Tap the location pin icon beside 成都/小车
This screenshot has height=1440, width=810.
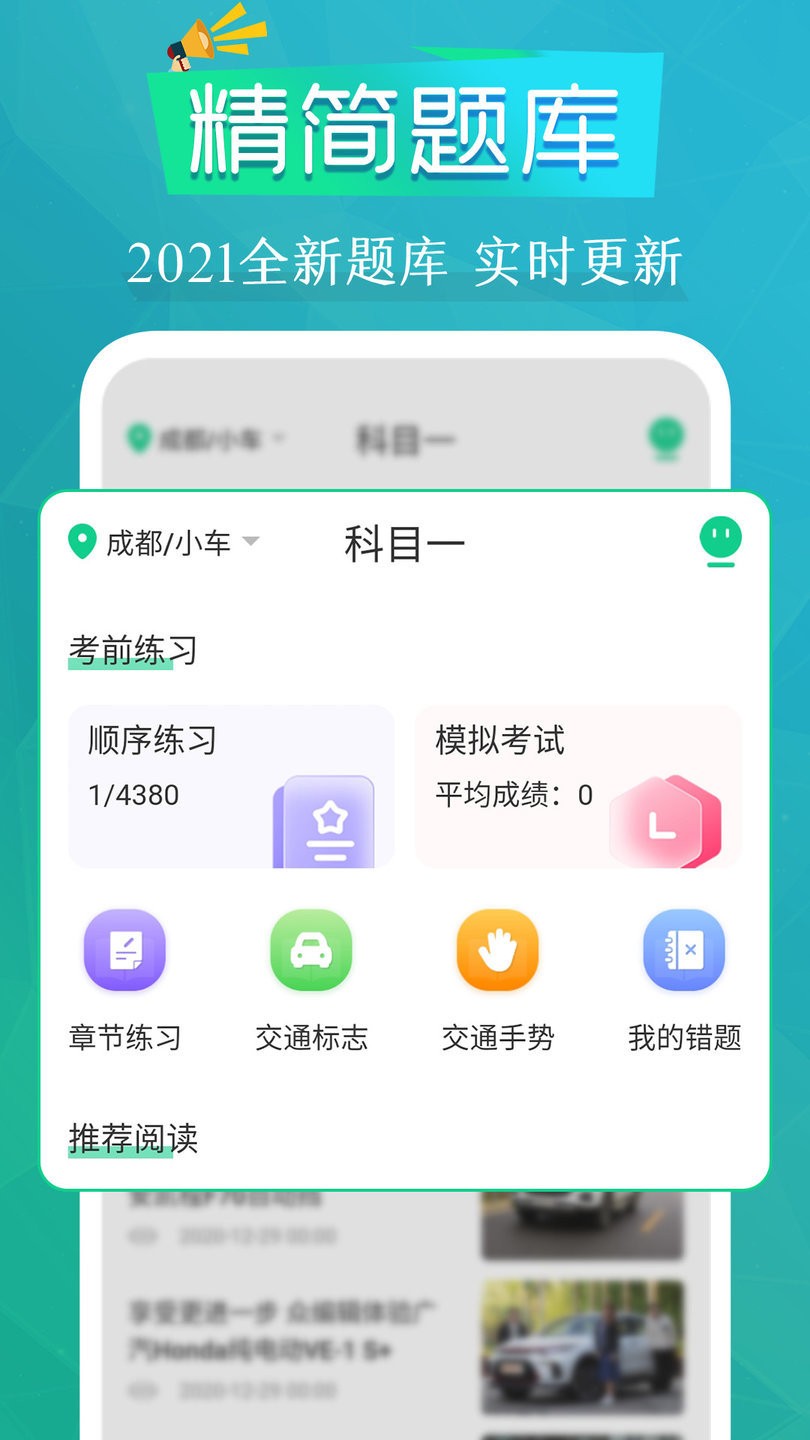[x=83, y=541]
